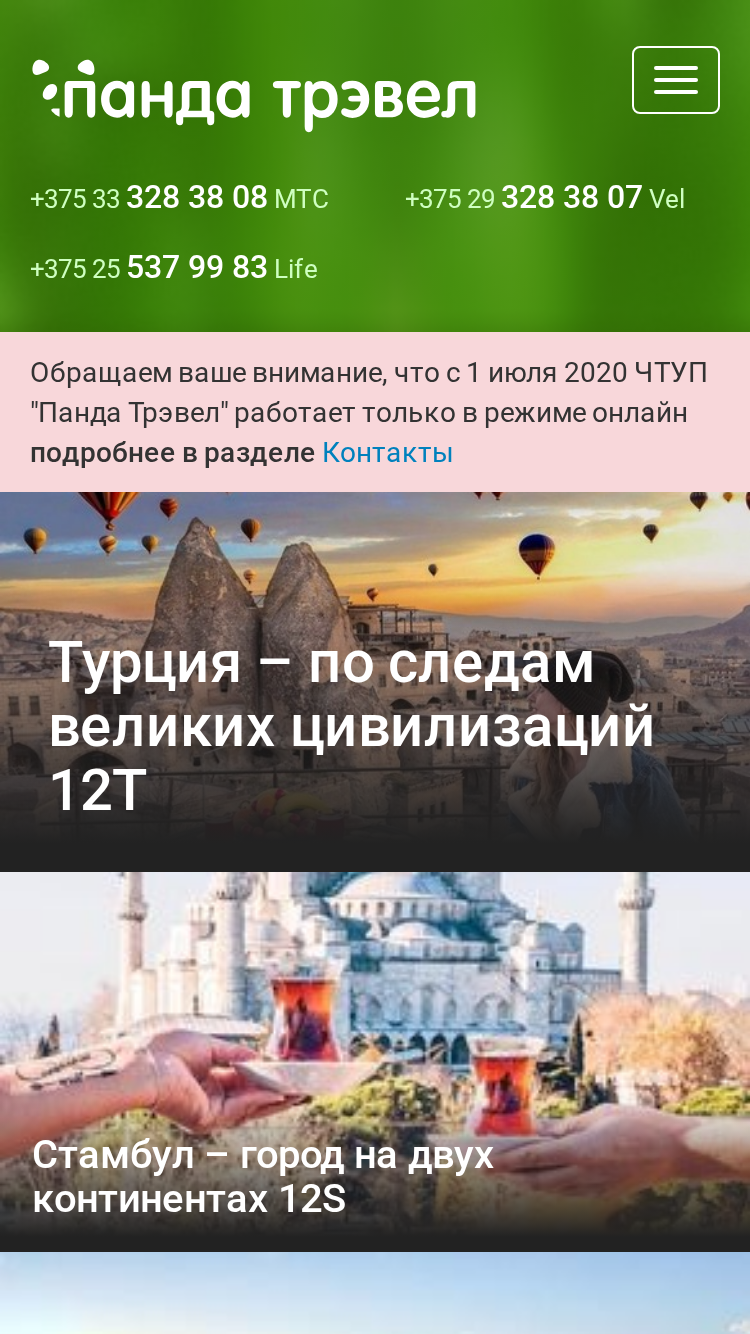Open the hamburger navigation menu

pos(676,80)
